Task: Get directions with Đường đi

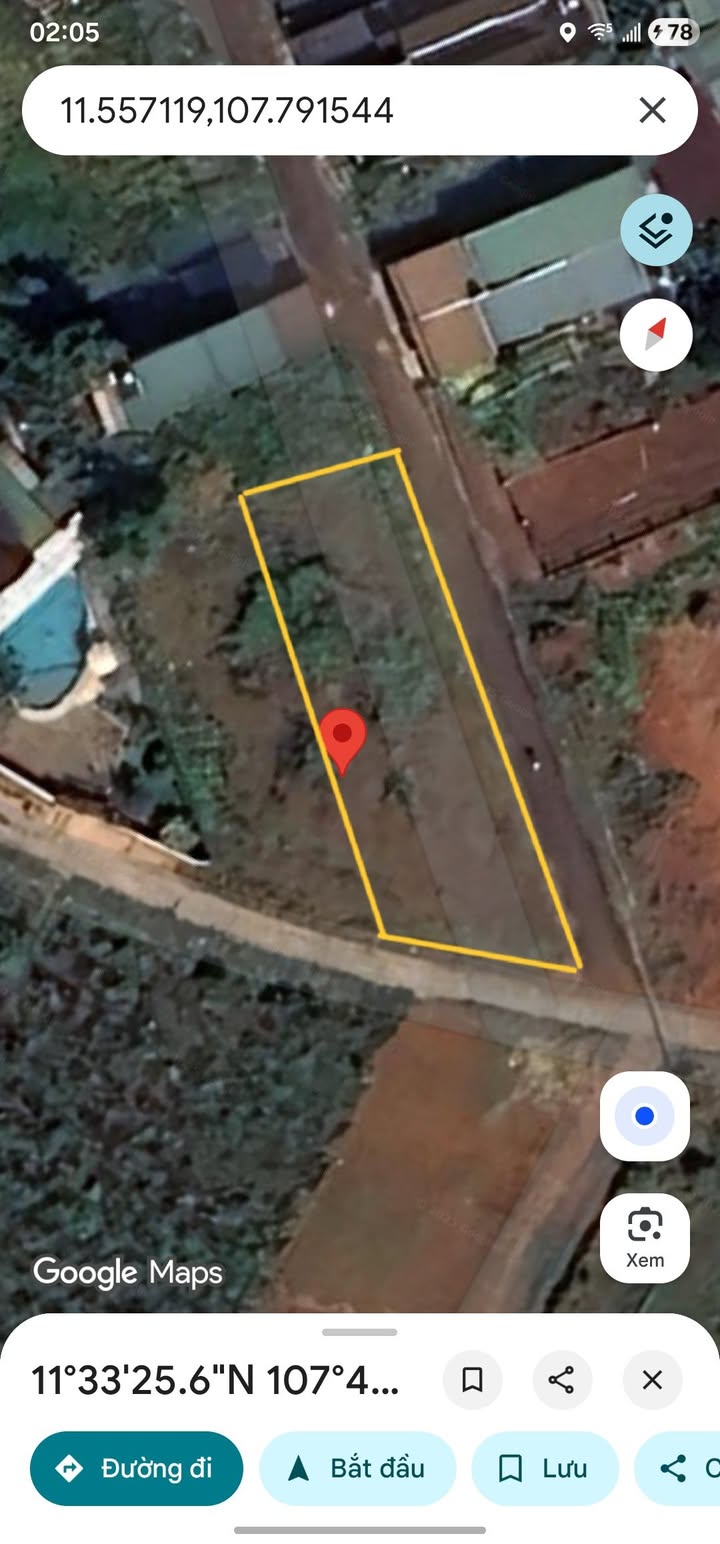Action: 137,1468
